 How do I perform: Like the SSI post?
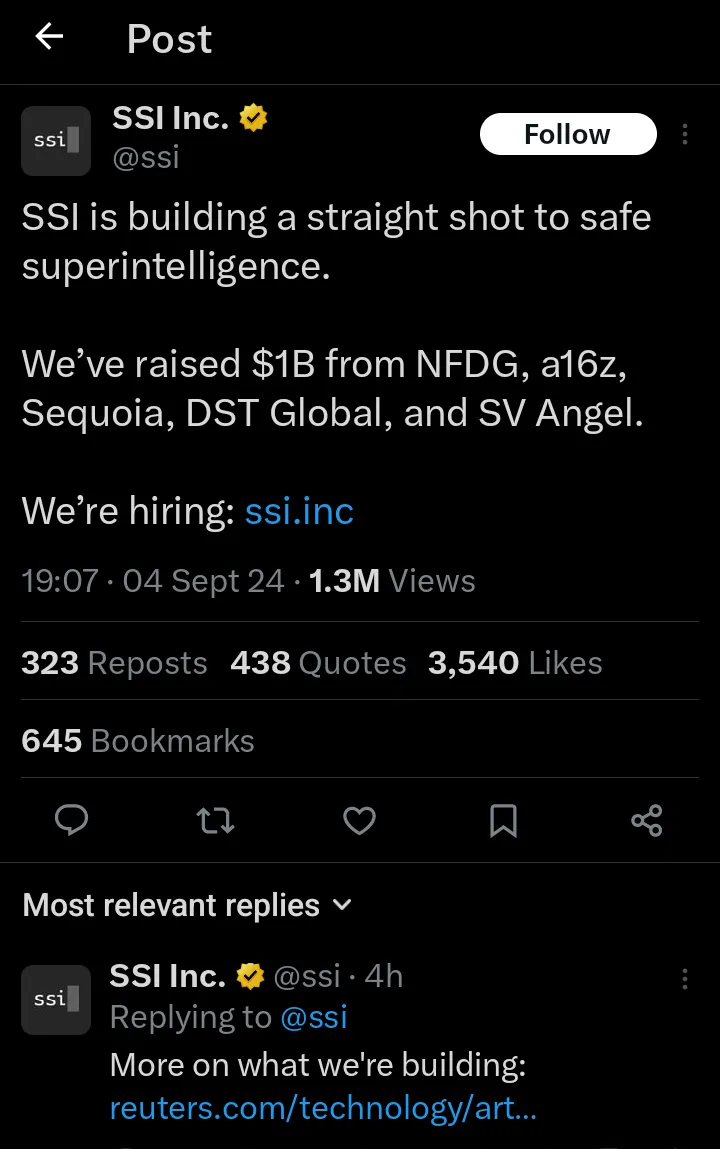pyautogui.click(x=359, y=822)
